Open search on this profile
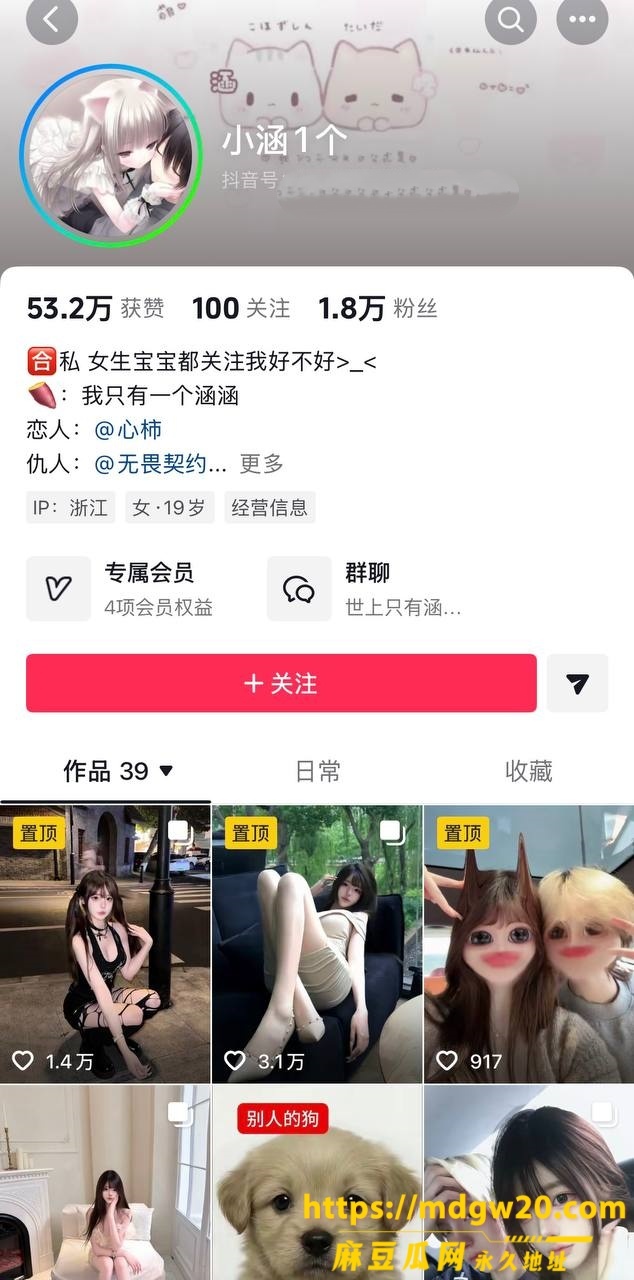 coord(511,19)
